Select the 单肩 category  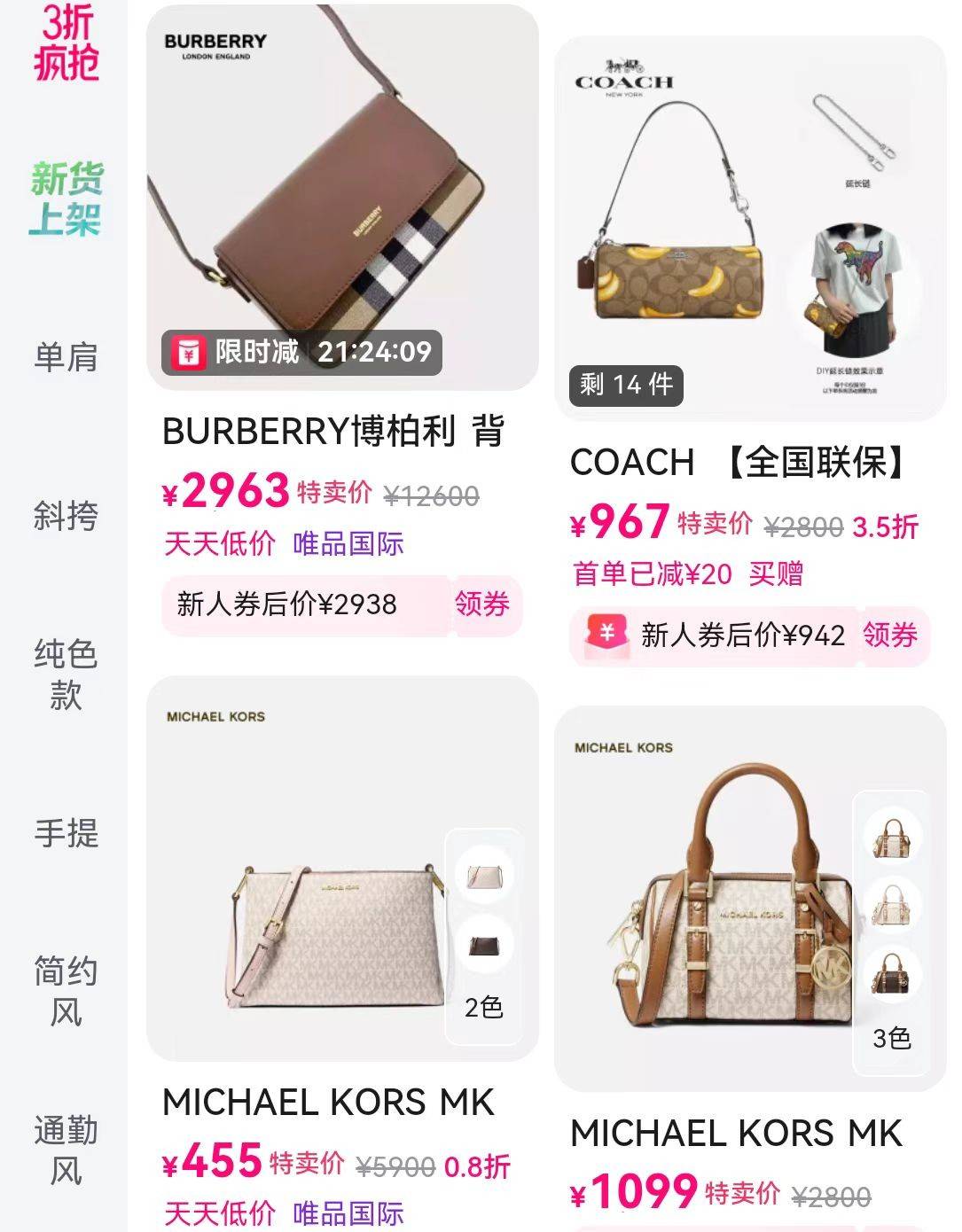tap(66, 356)
